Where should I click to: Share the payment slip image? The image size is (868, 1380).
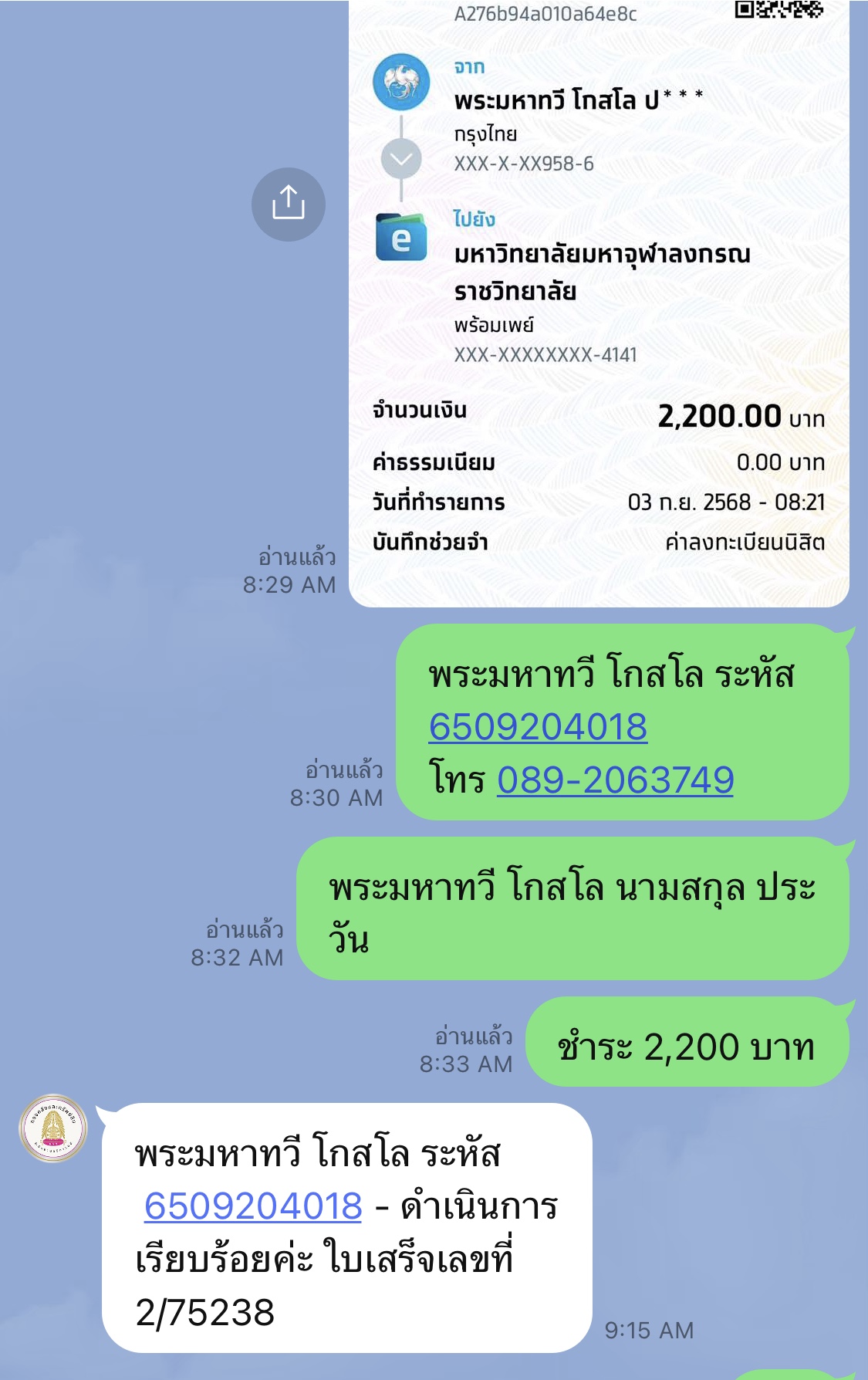click(x=288, y=204)
